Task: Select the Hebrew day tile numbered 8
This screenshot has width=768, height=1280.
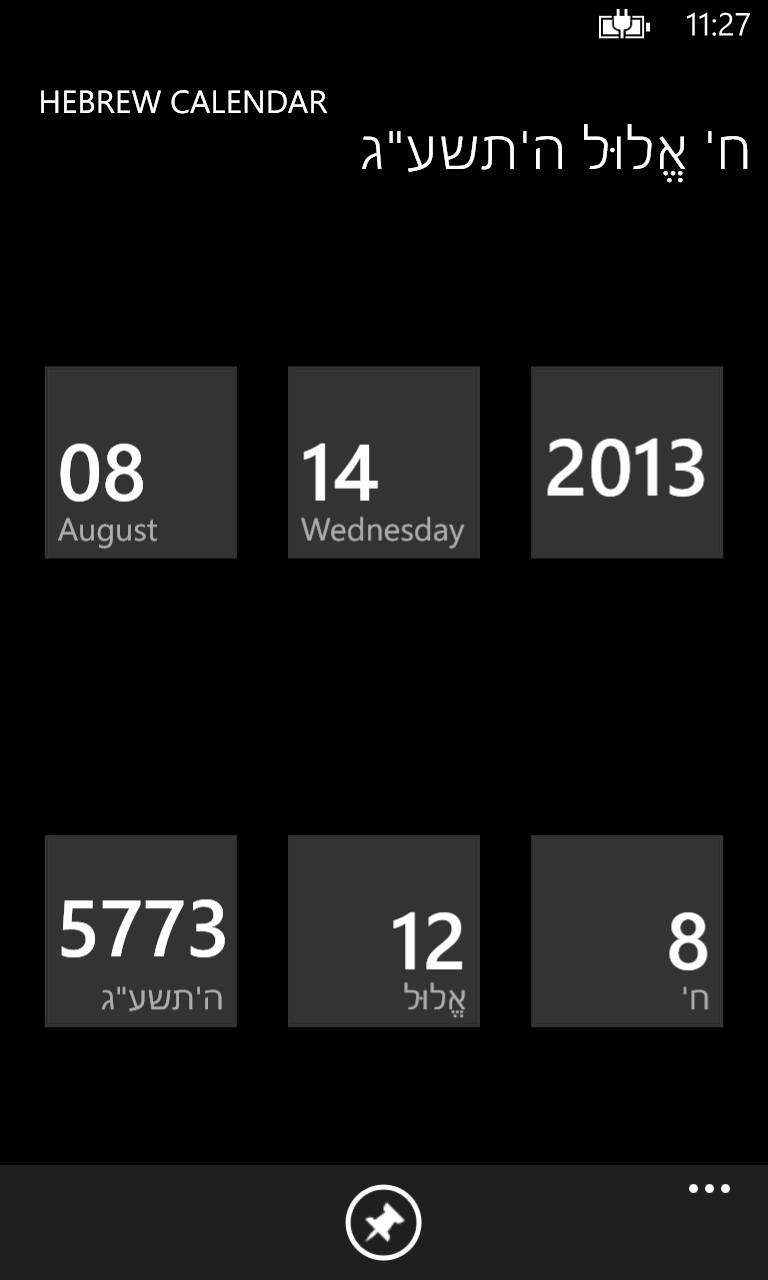Action: [627, 931]
